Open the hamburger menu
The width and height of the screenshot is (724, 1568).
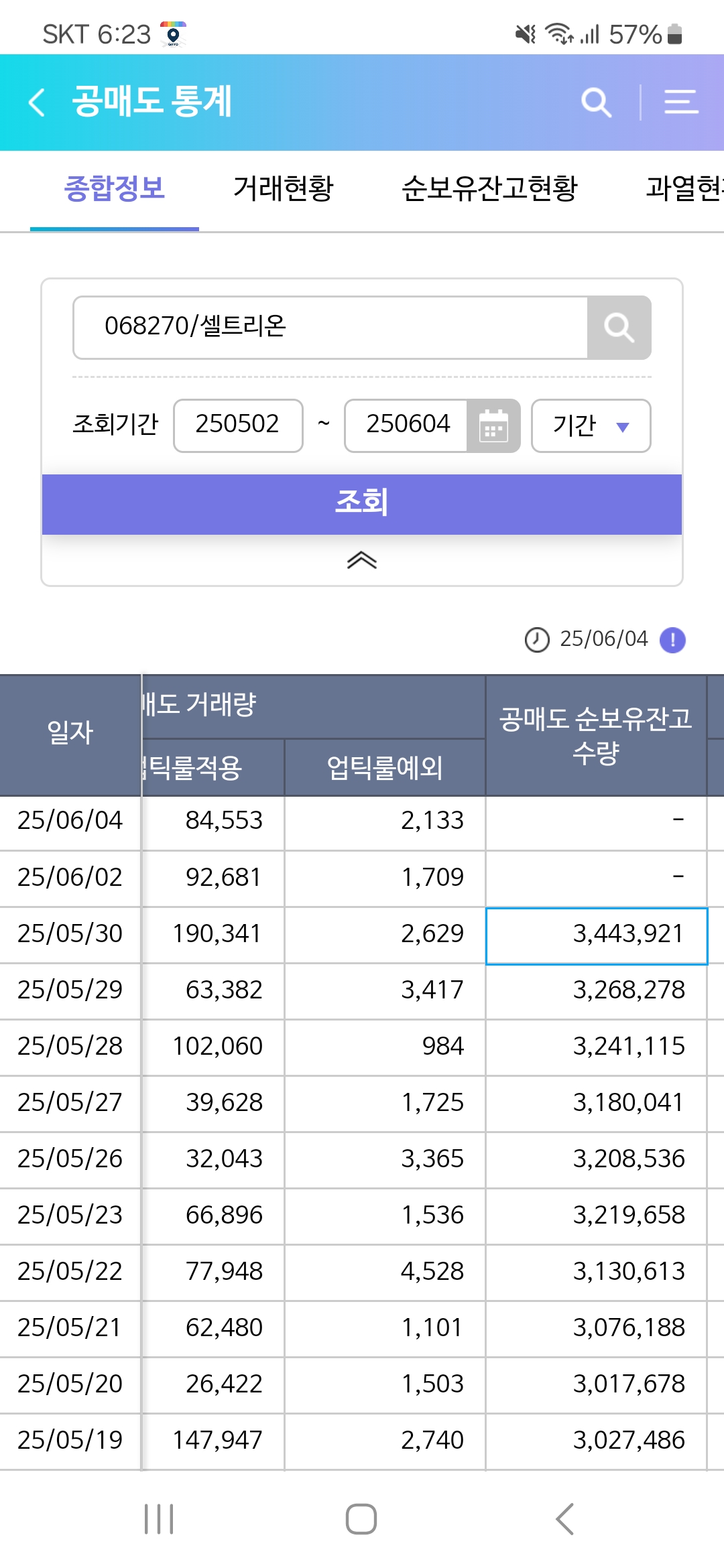click(x=681, y=103)
